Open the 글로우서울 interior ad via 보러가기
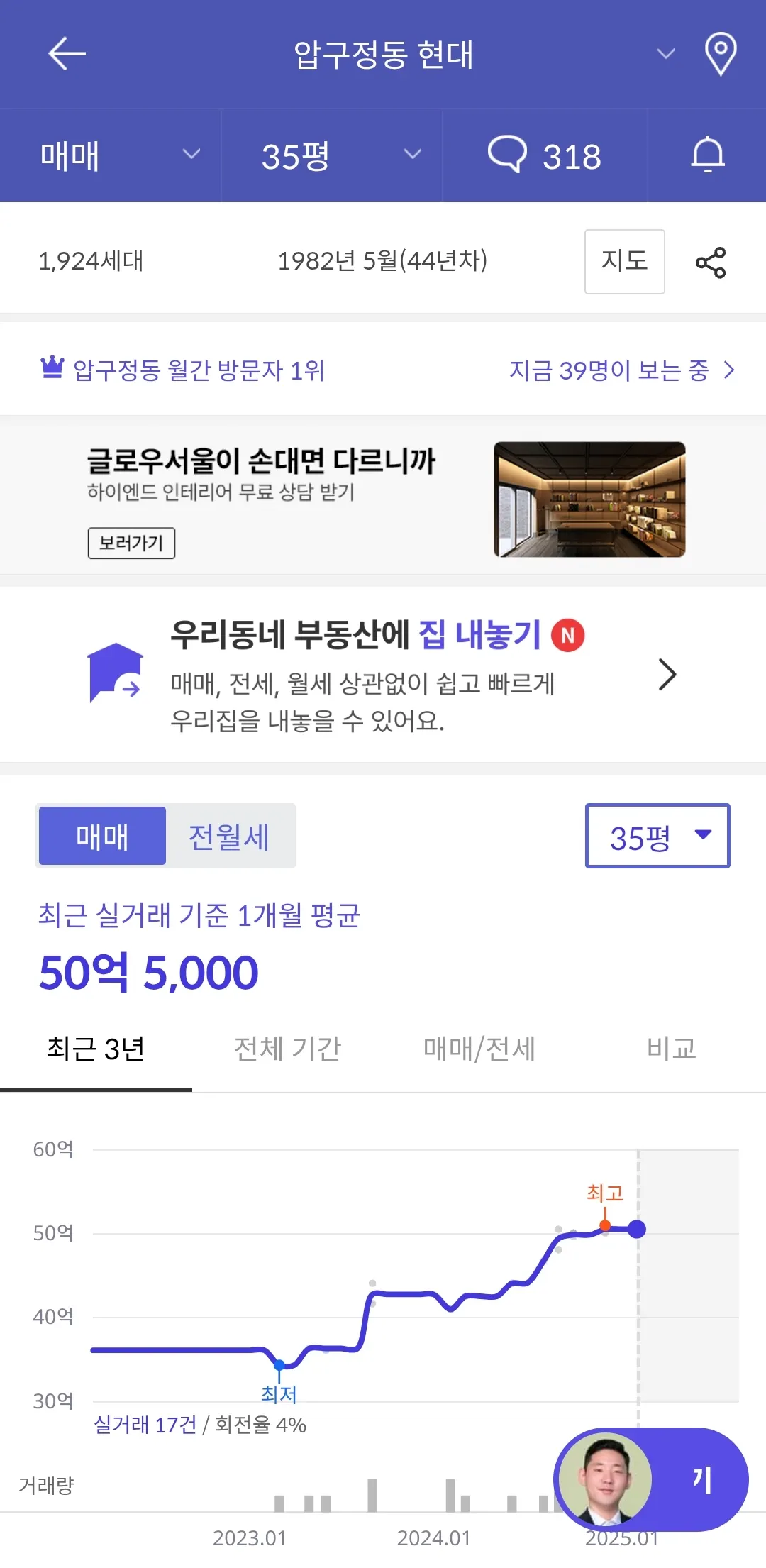 click(x=131, y=543)
